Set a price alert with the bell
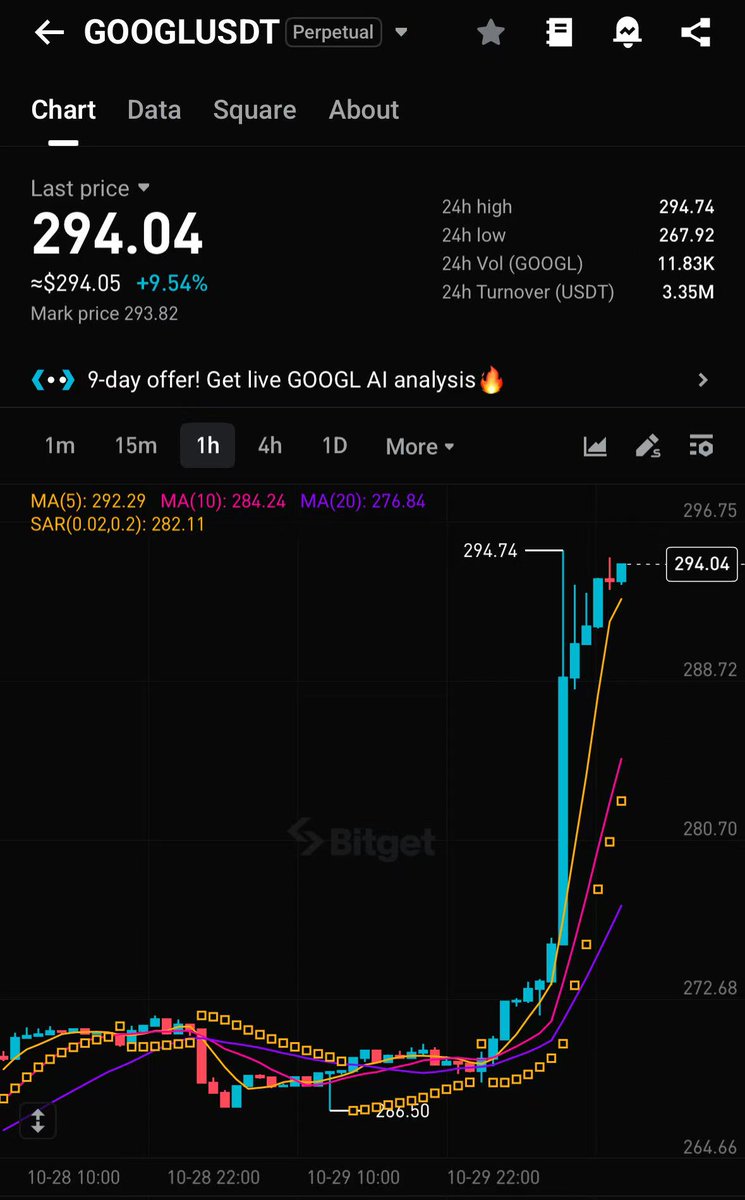 pos(627,33)
